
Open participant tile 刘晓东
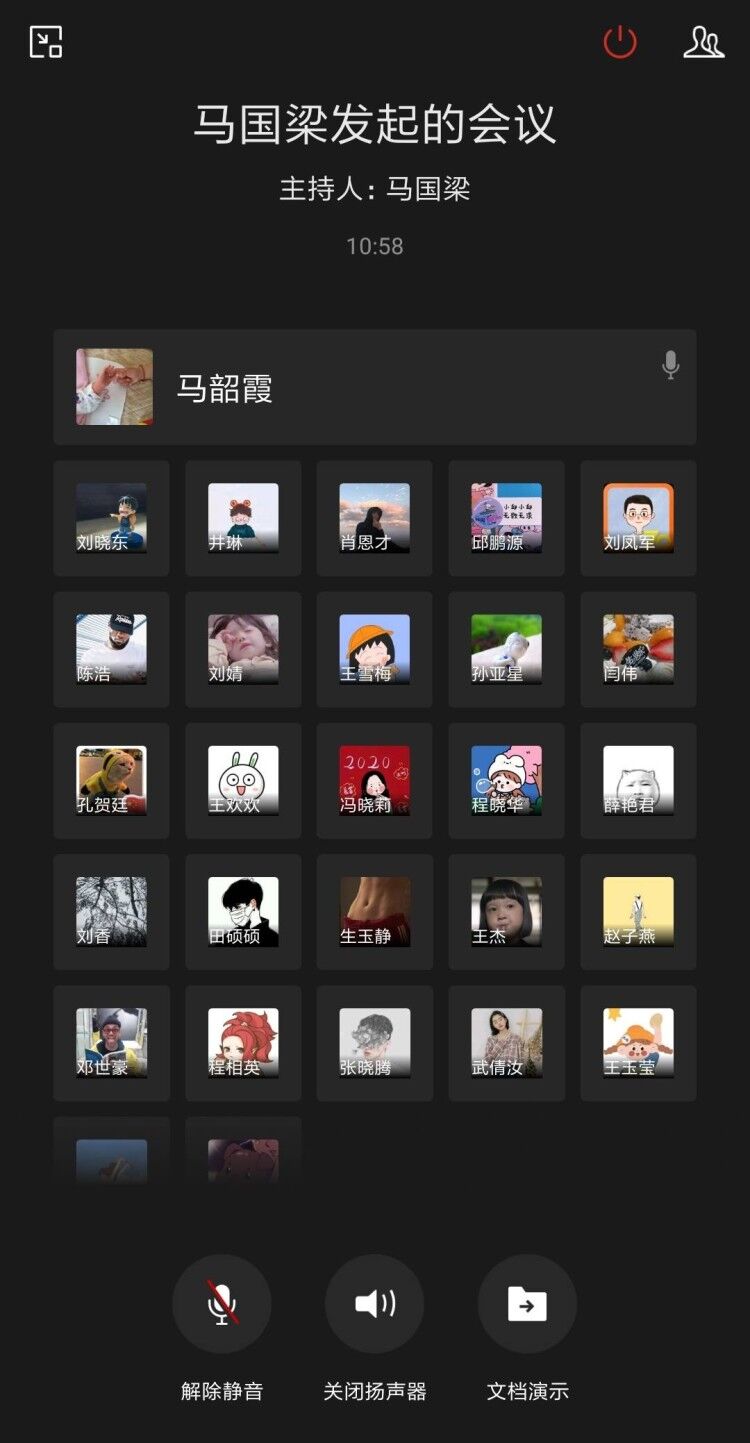coord(111,518)
